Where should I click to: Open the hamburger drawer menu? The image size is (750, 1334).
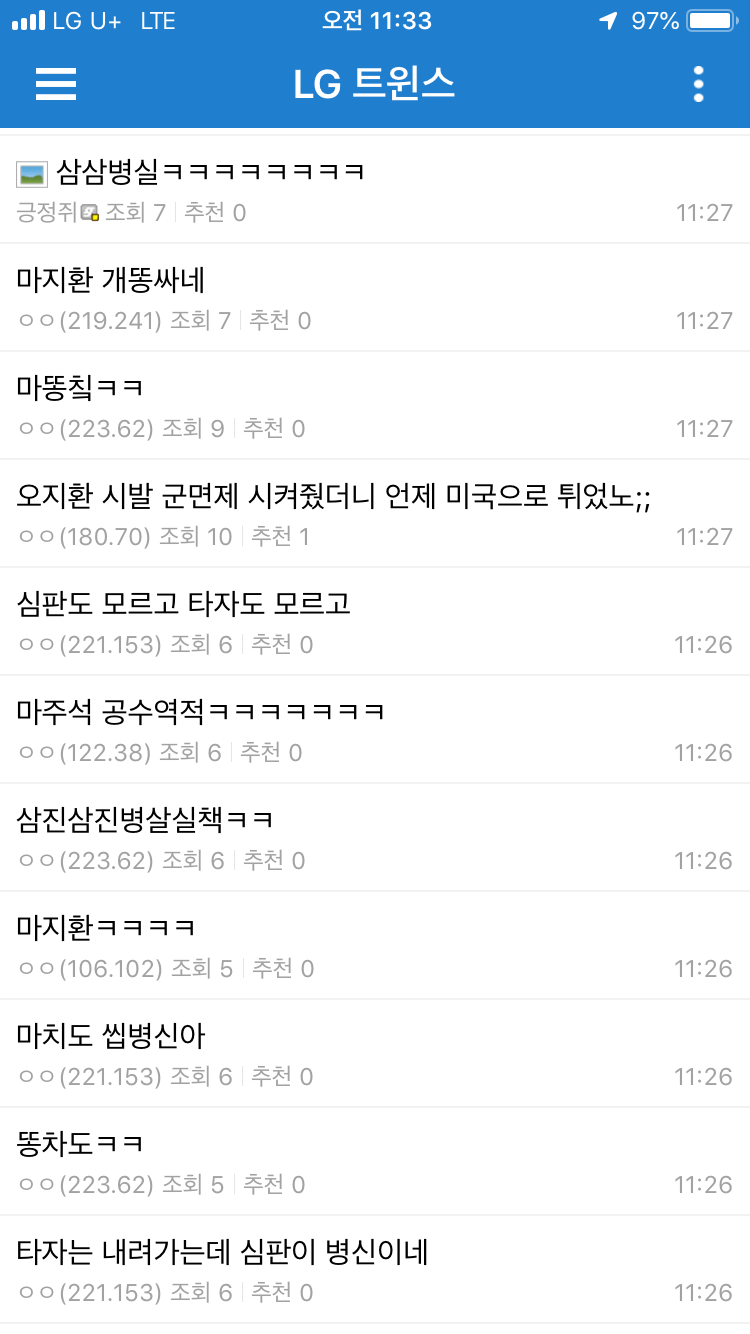point(56,85)
